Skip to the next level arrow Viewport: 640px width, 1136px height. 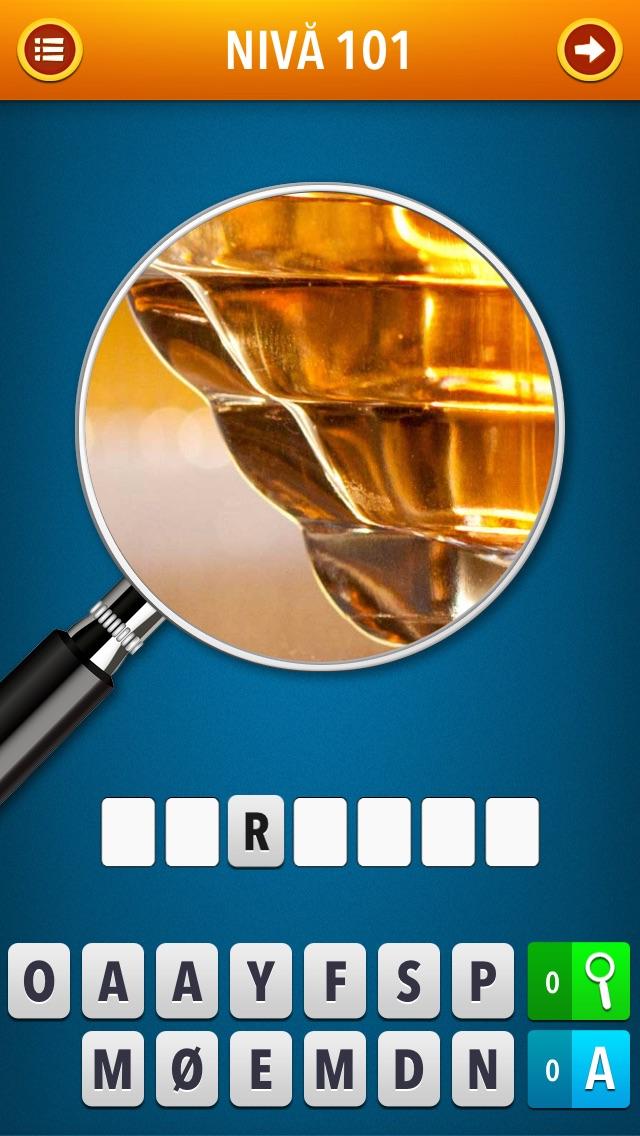(x=590, y=49)
